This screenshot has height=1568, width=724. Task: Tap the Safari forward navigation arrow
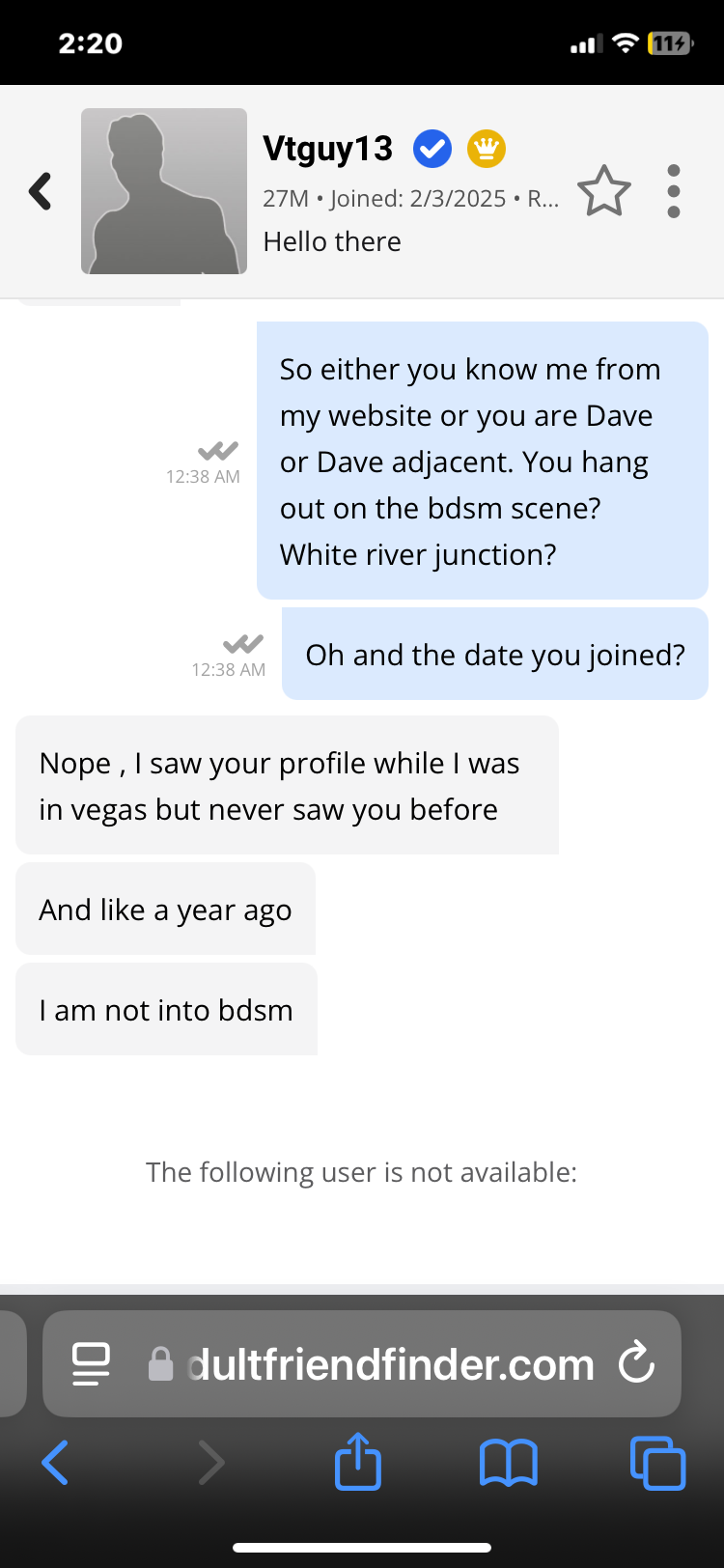[x=211, y=1462]
